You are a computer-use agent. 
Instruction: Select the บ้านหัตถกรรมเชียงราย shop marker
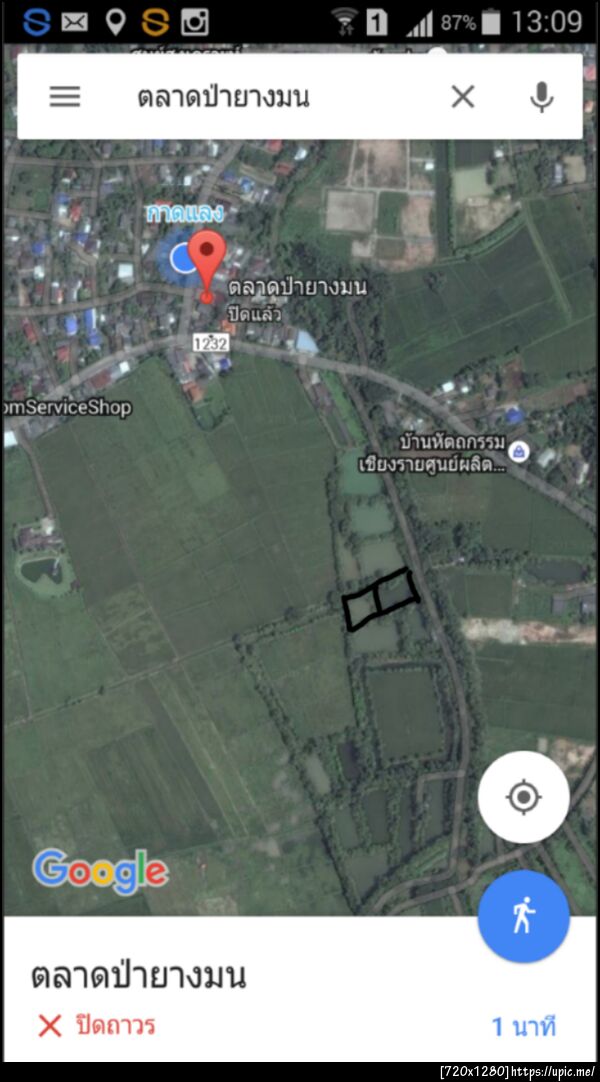point(517,453)
